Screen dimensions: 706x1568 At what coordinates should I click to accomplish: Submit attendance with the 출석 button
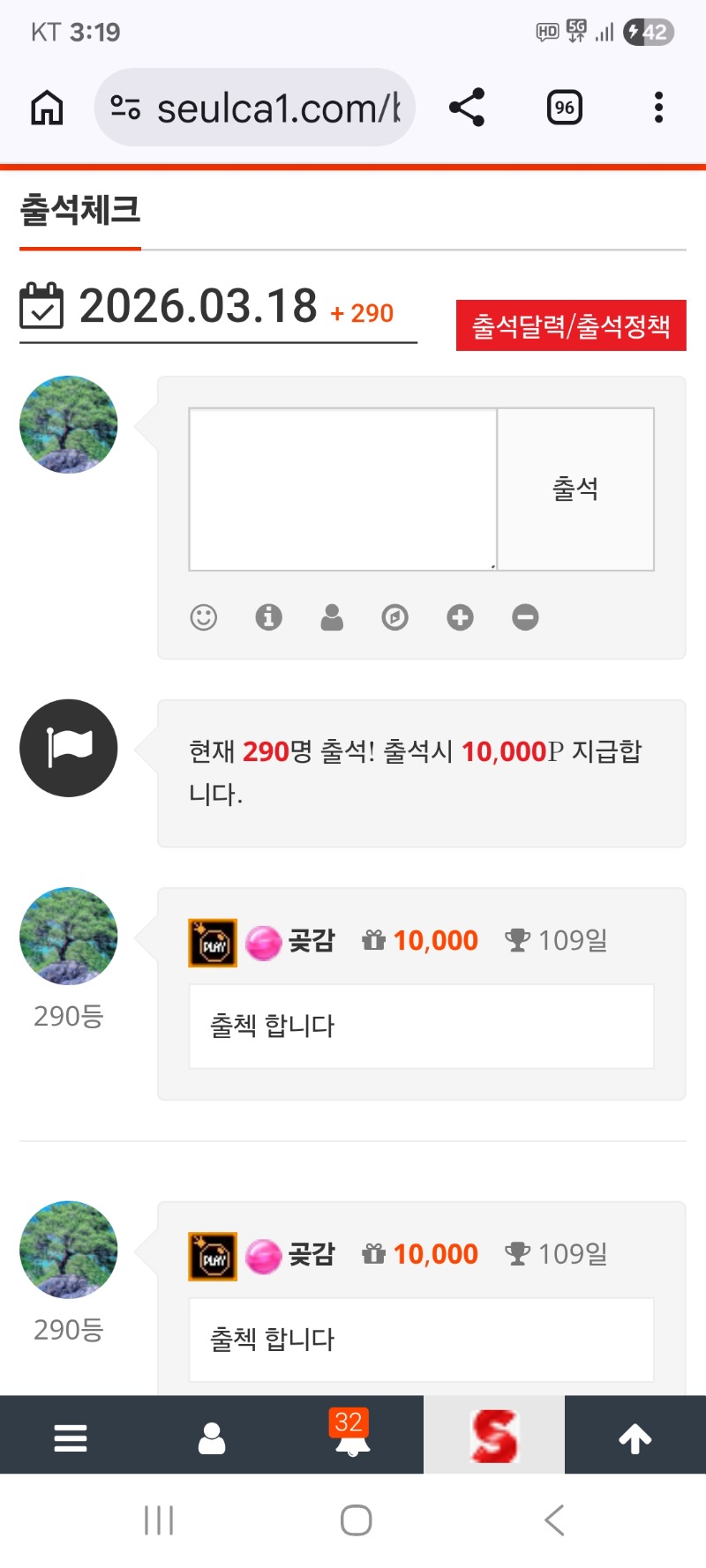(575, 489)
